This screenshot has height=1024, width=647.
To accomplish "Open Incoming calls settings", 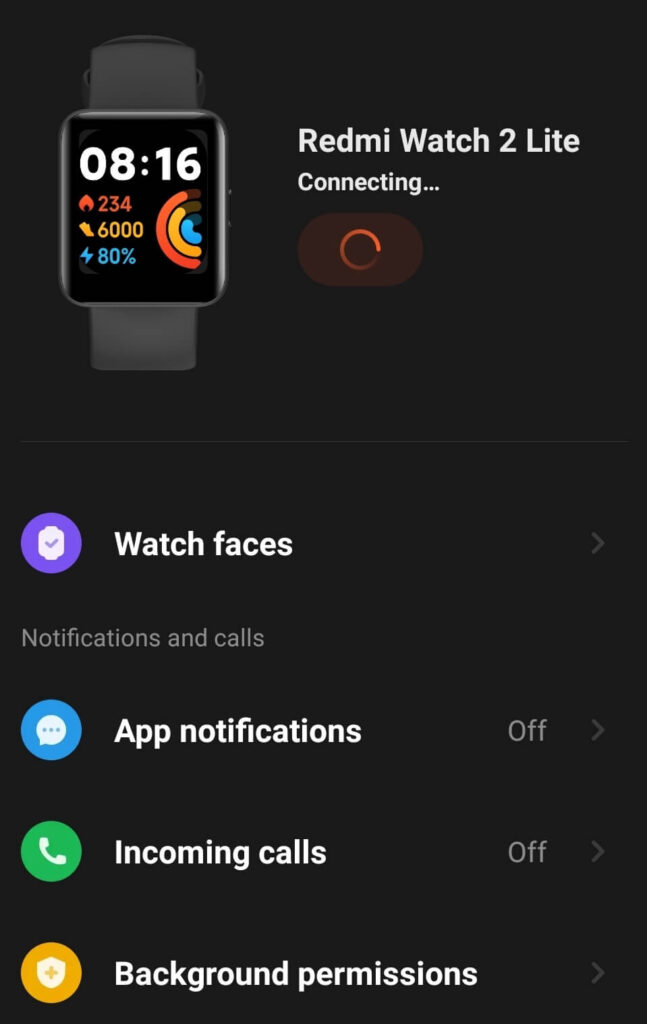I will 221,853.
